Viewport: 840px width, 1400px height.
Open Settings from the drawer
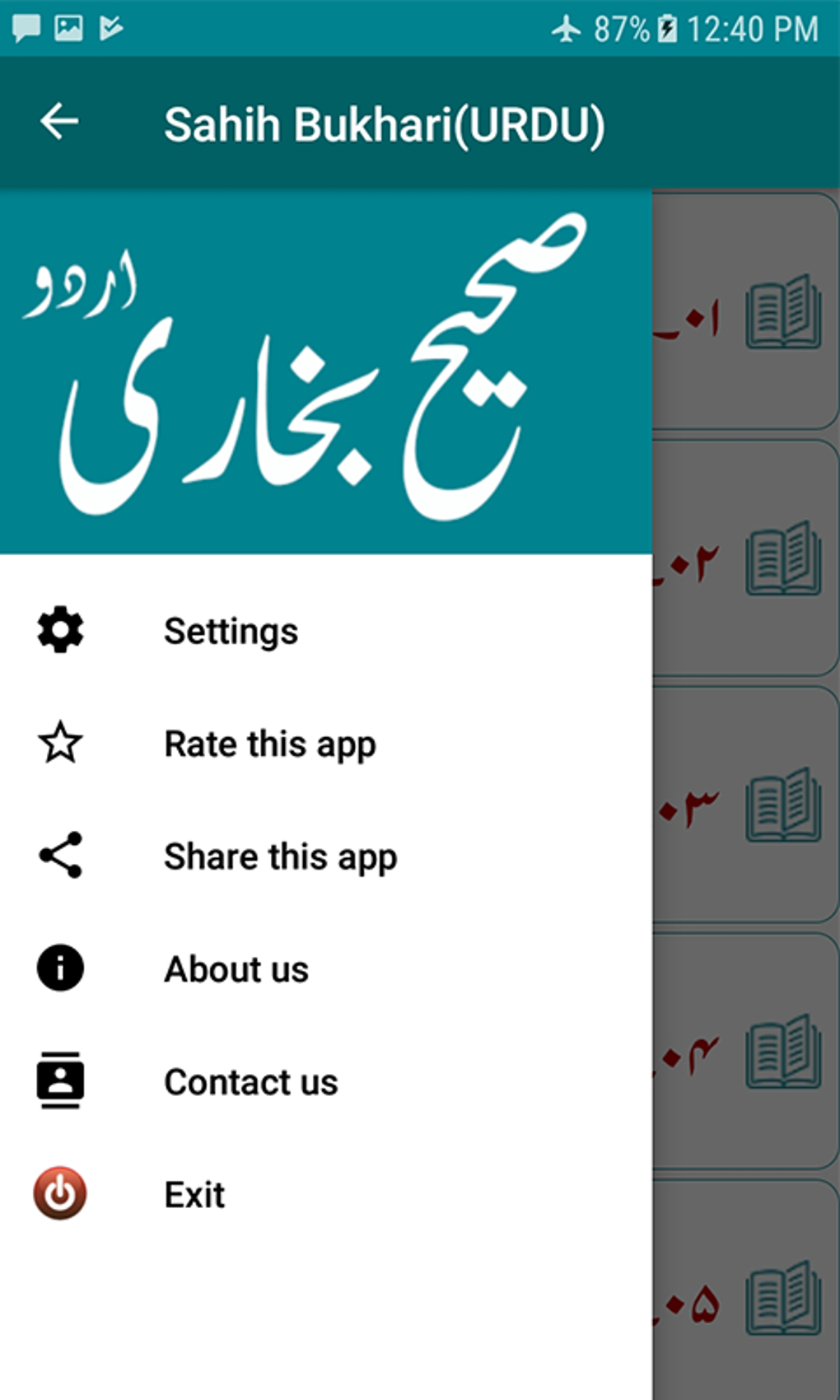tap(326, 631)
